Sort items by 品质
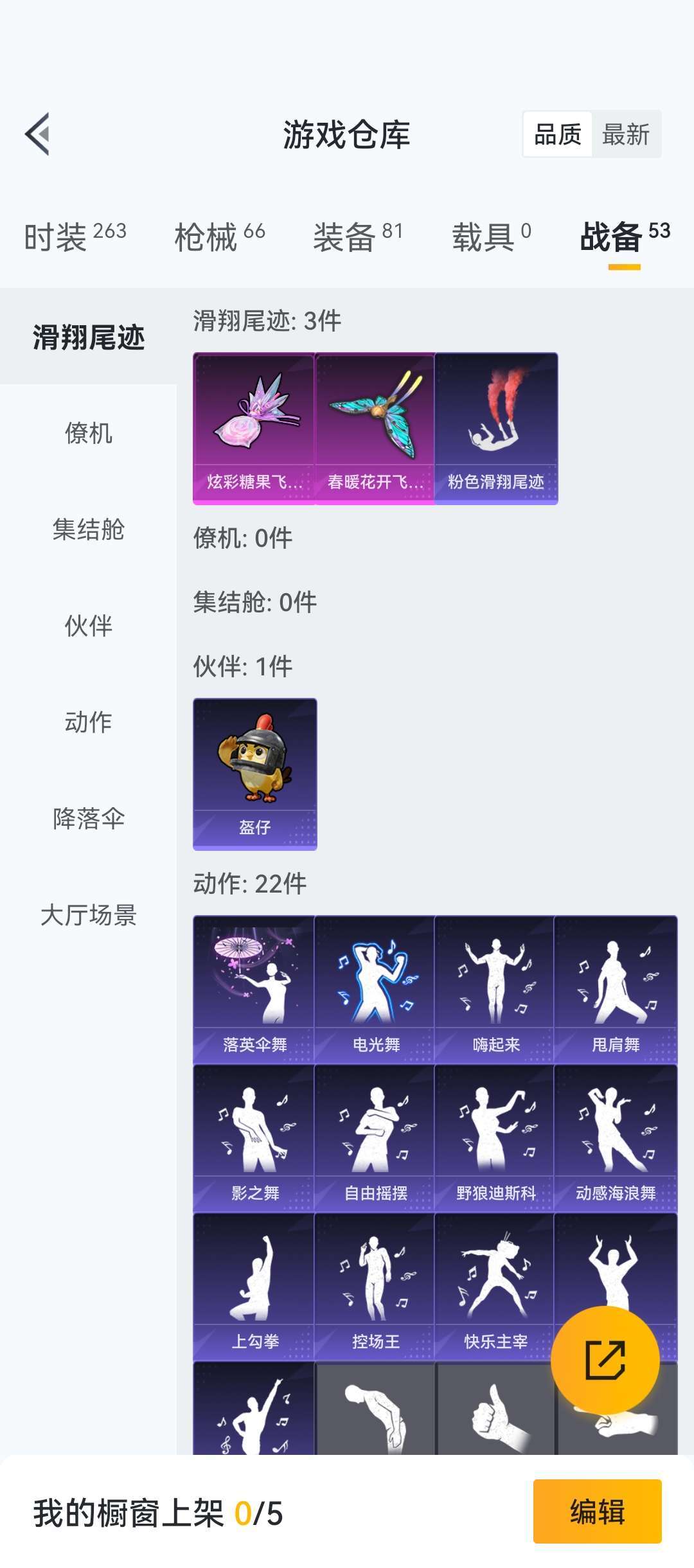The image size is (694, 1568). [558, 134]
